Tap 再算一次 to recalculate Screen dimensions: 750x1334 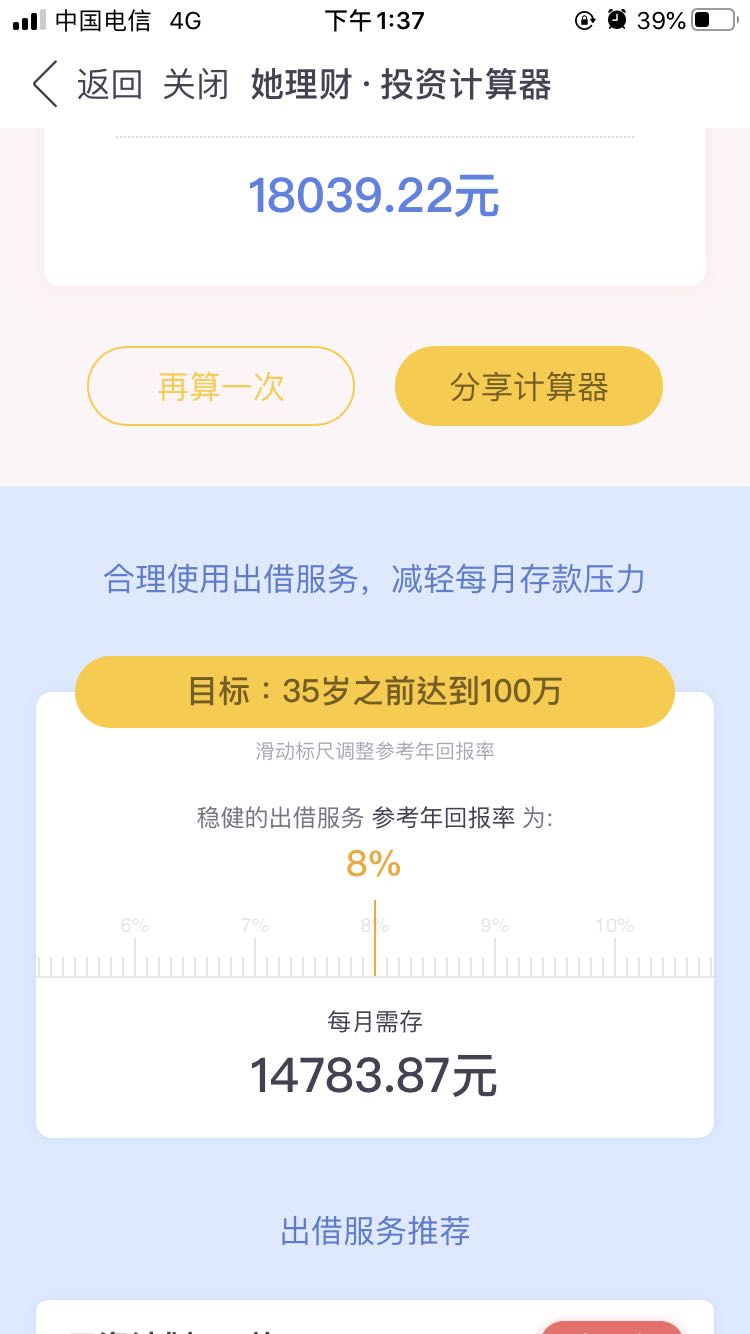221,386
